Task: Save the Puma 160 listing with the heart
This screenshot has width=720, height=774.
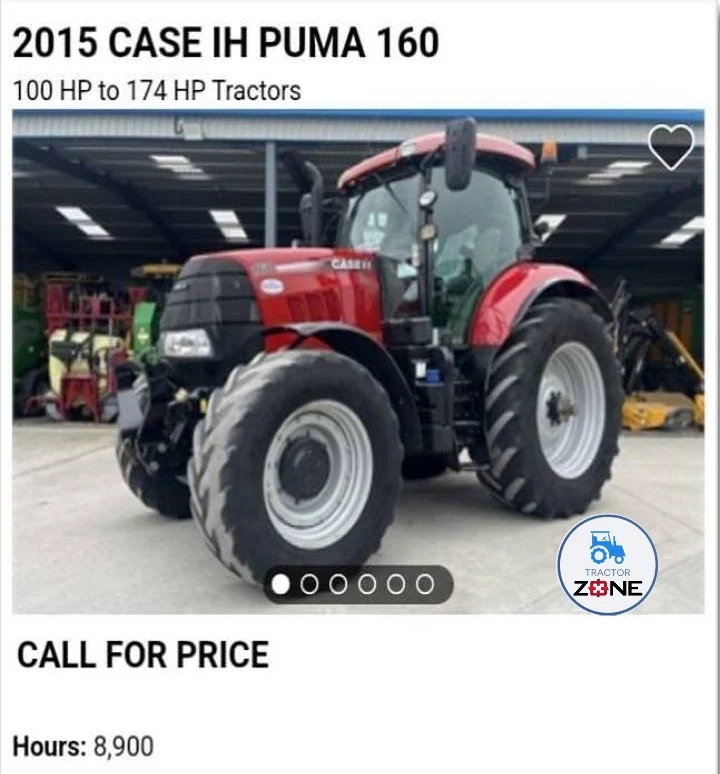Action: (670, 147)
